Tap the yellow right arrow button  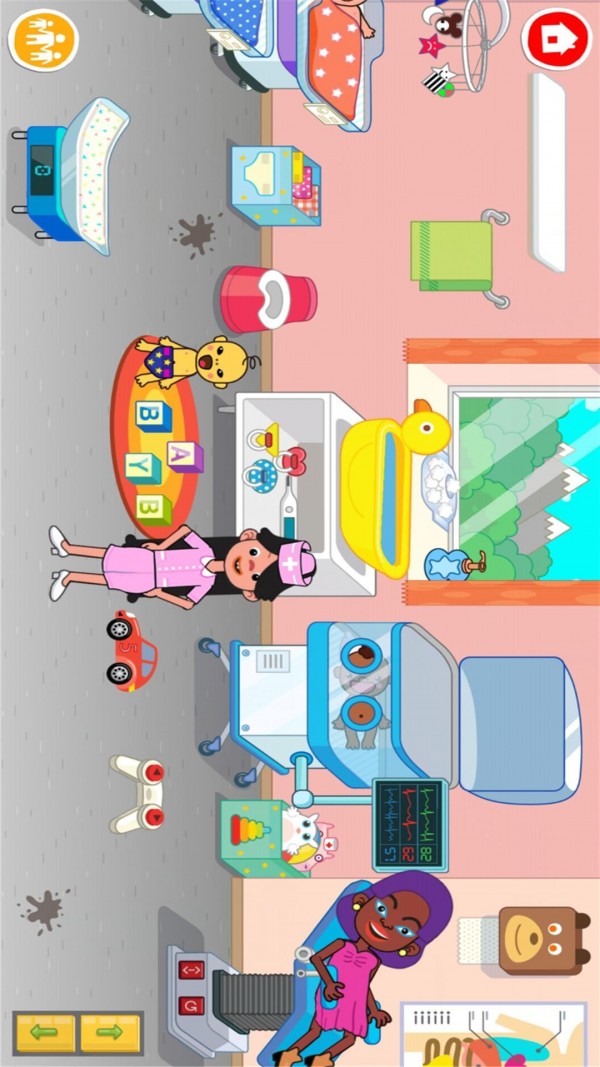pos(111,1032)
